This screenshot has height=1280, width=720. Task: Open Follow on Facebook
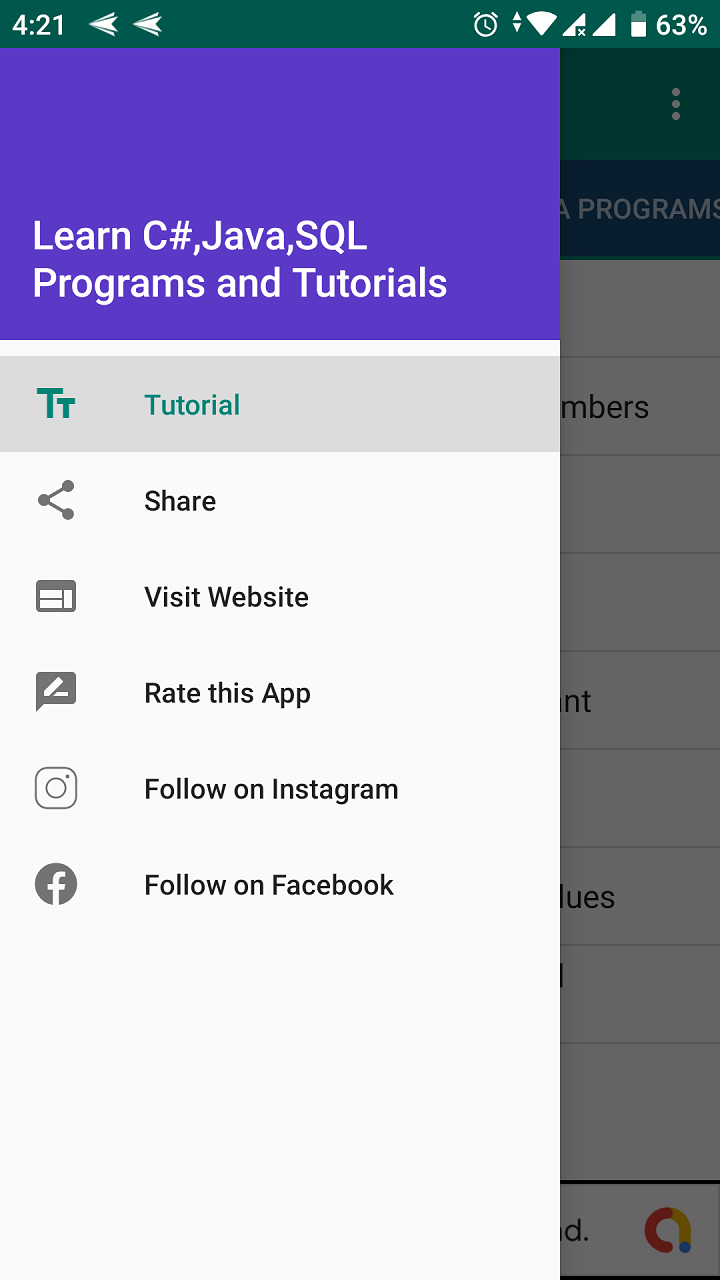[269, 885]
